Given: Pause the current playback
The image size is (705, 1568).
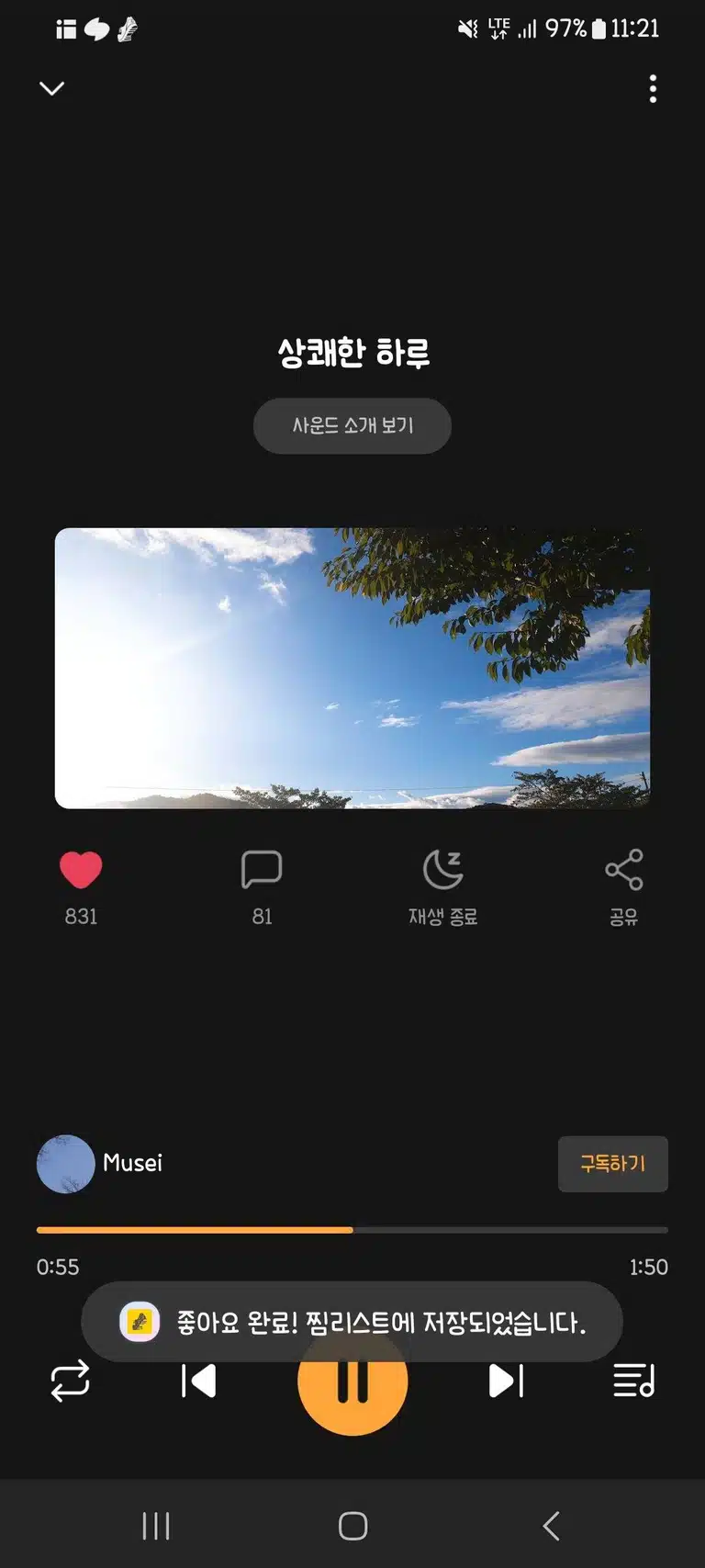Looking at the screenshot, I should click(352, 1380).
